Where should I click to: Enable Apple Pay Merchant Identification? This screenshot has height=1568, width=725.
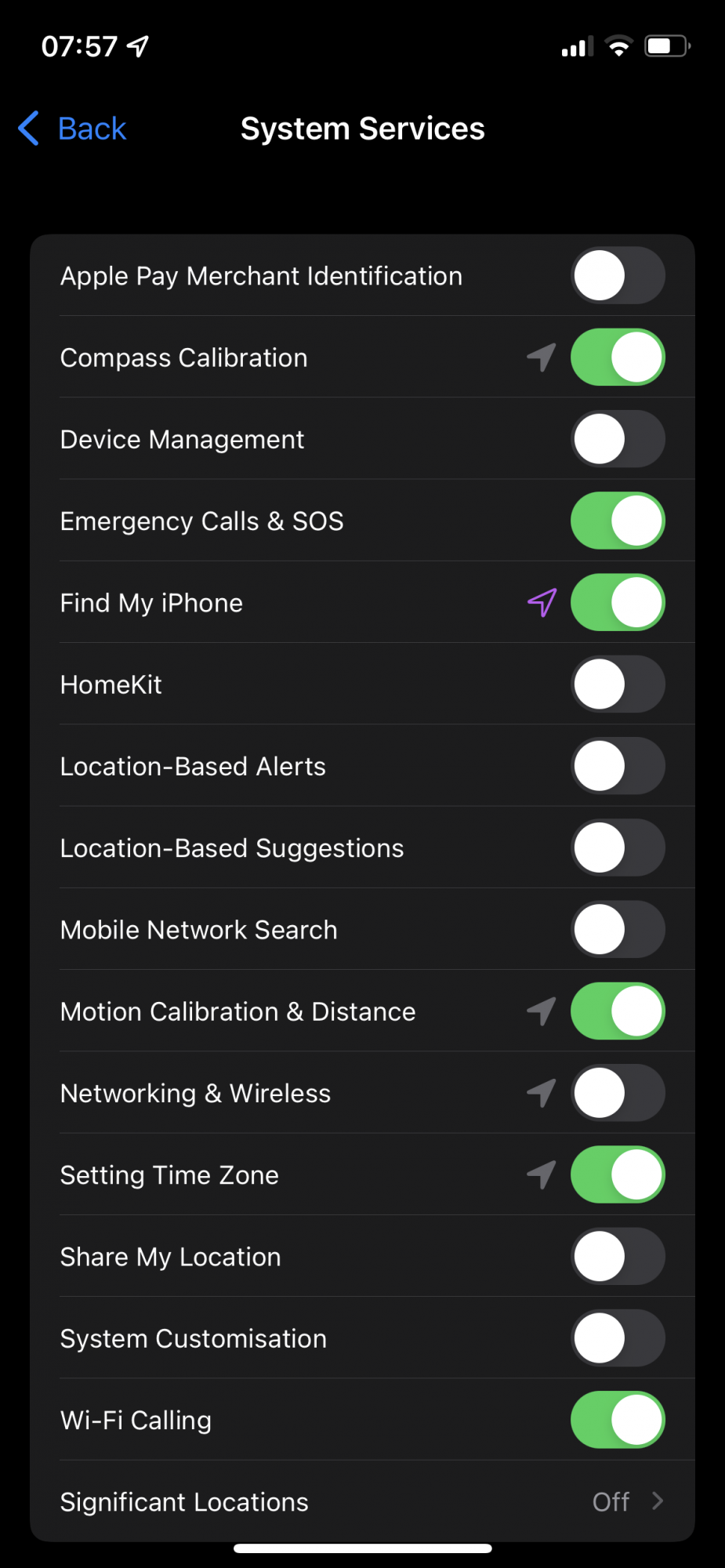618,276
